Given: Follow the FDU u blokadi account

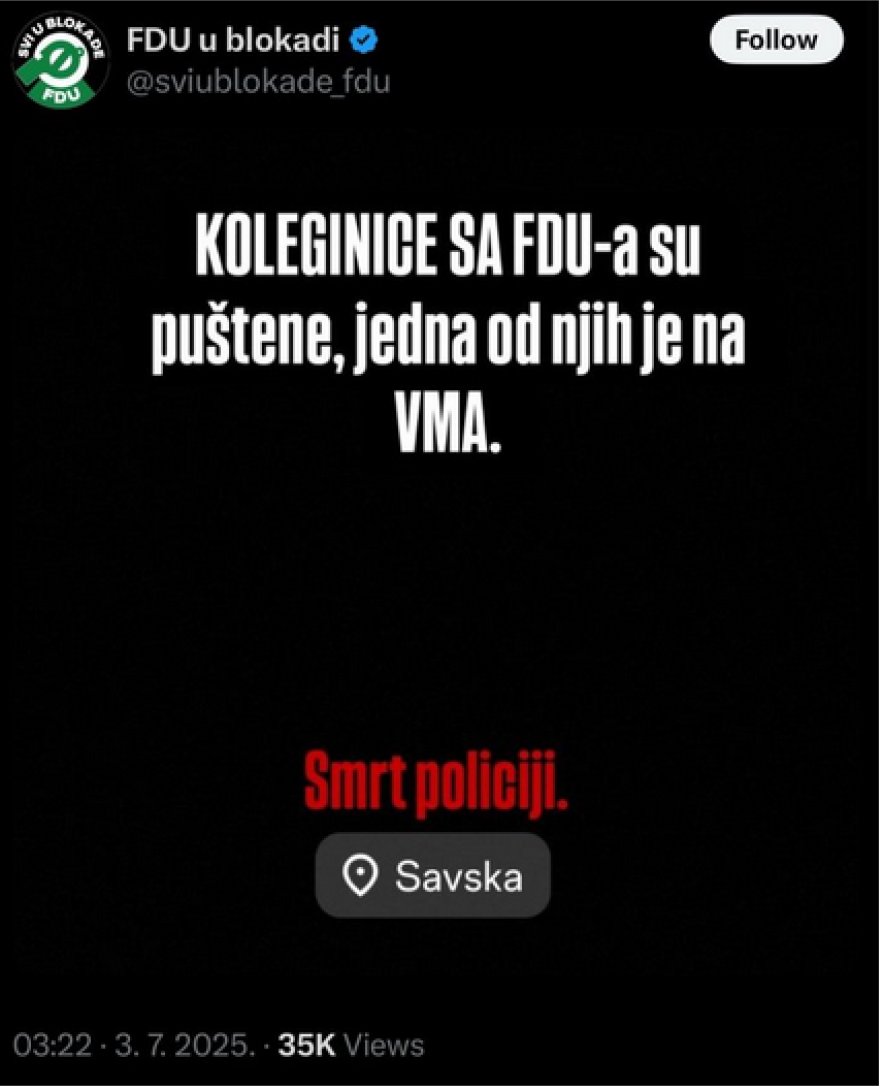Looking at the screenshot, I should click(776, 41).
